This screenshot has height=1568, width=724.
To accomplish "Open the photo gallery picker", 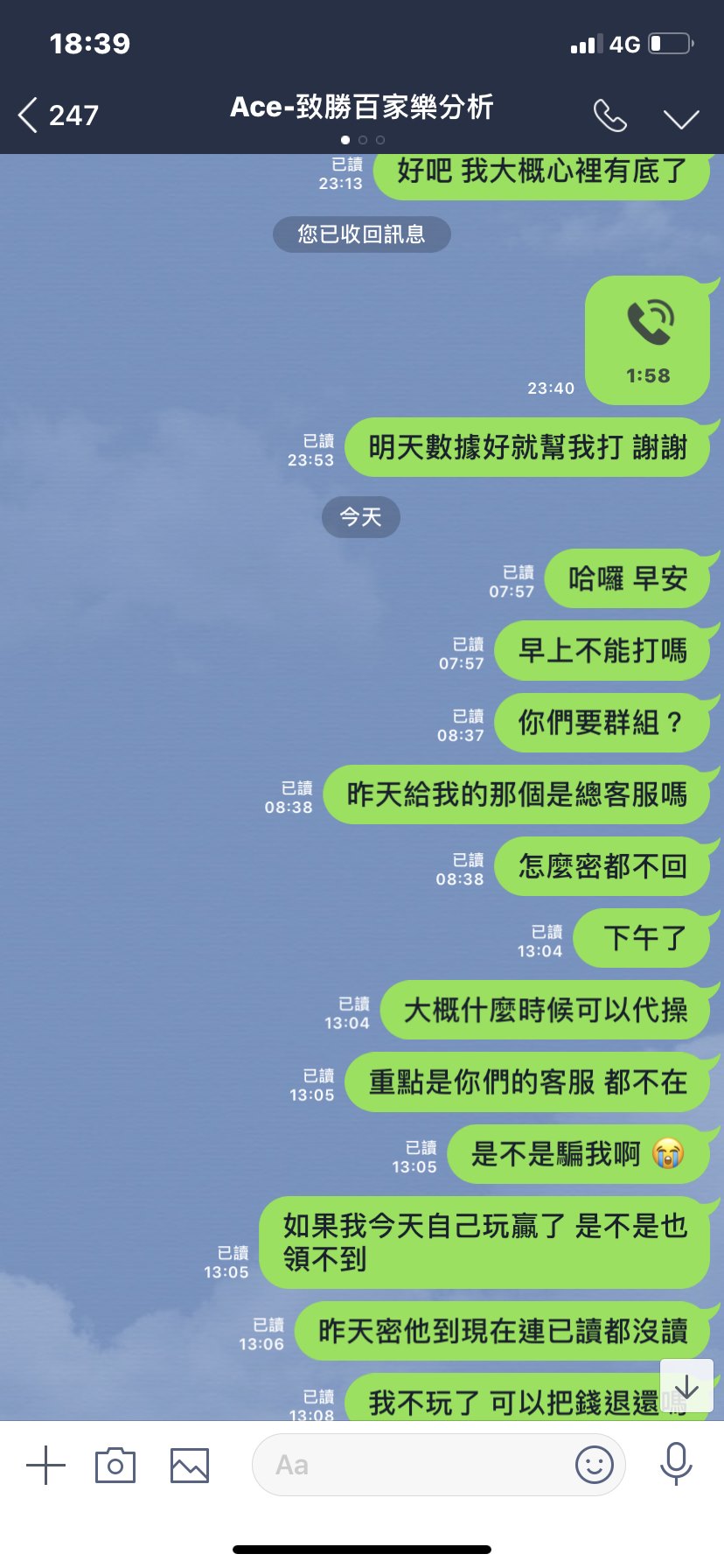I will pyautogui.click(x=189, y=1465).
